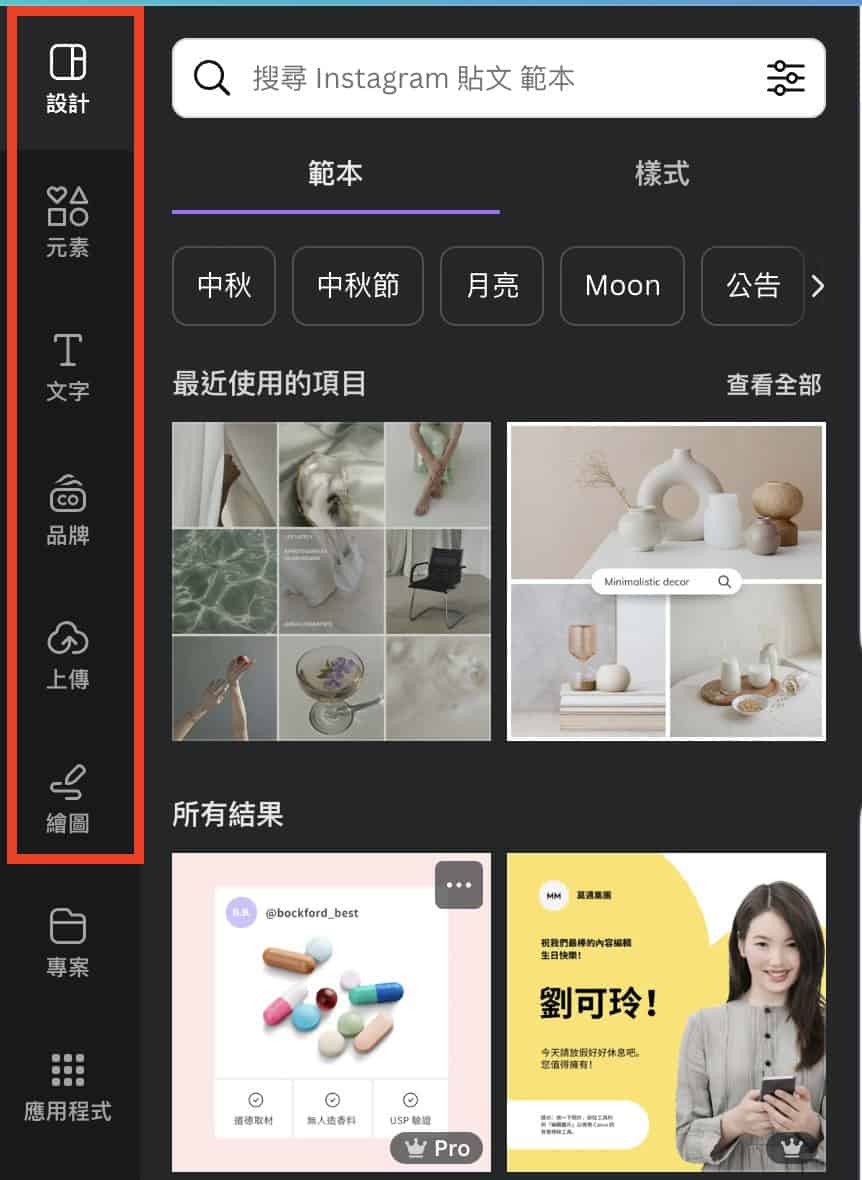Show more chips with the right arrow

pyautogui.click(x=818, y=287)
